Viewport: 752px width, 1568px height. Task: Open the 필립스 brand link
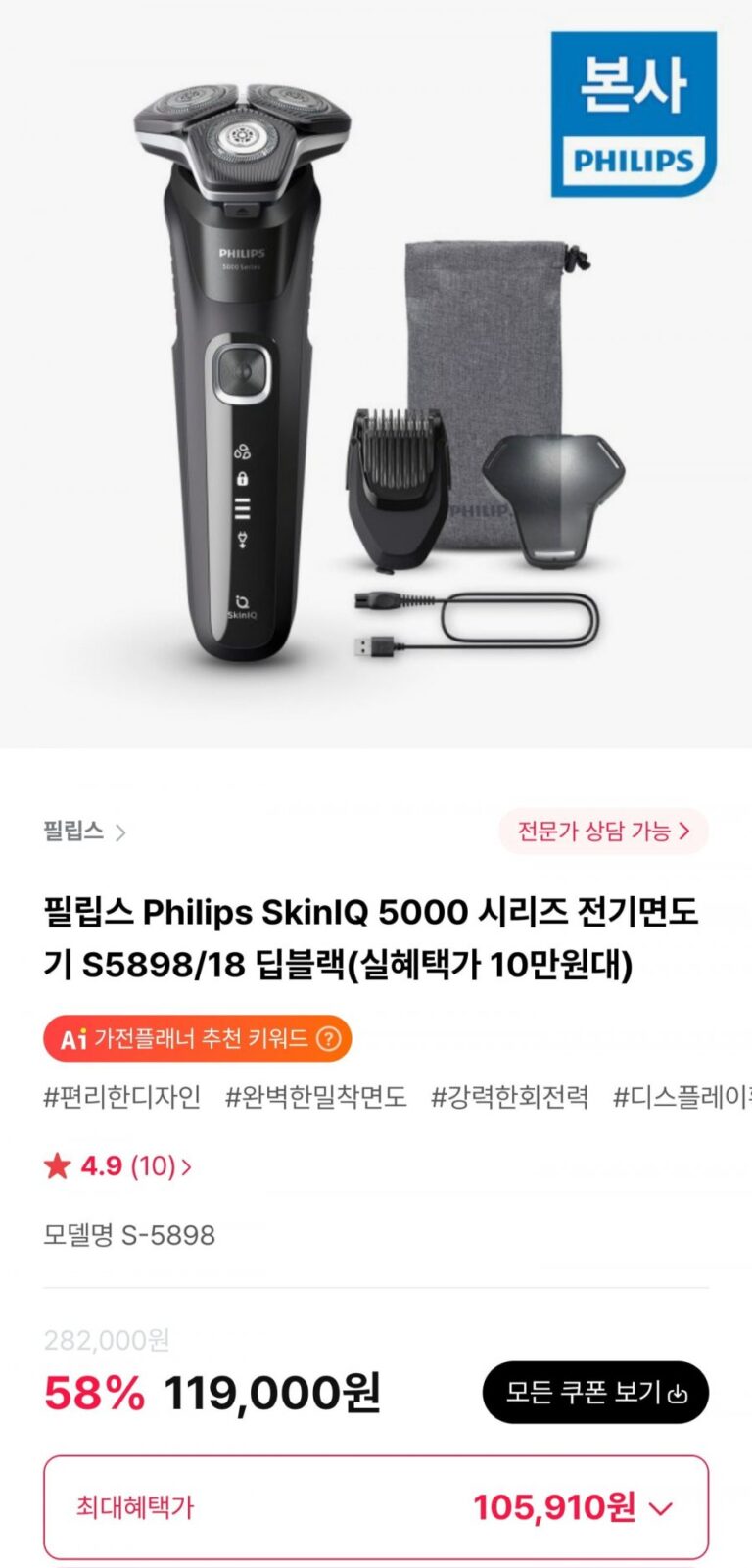point(84,832)
